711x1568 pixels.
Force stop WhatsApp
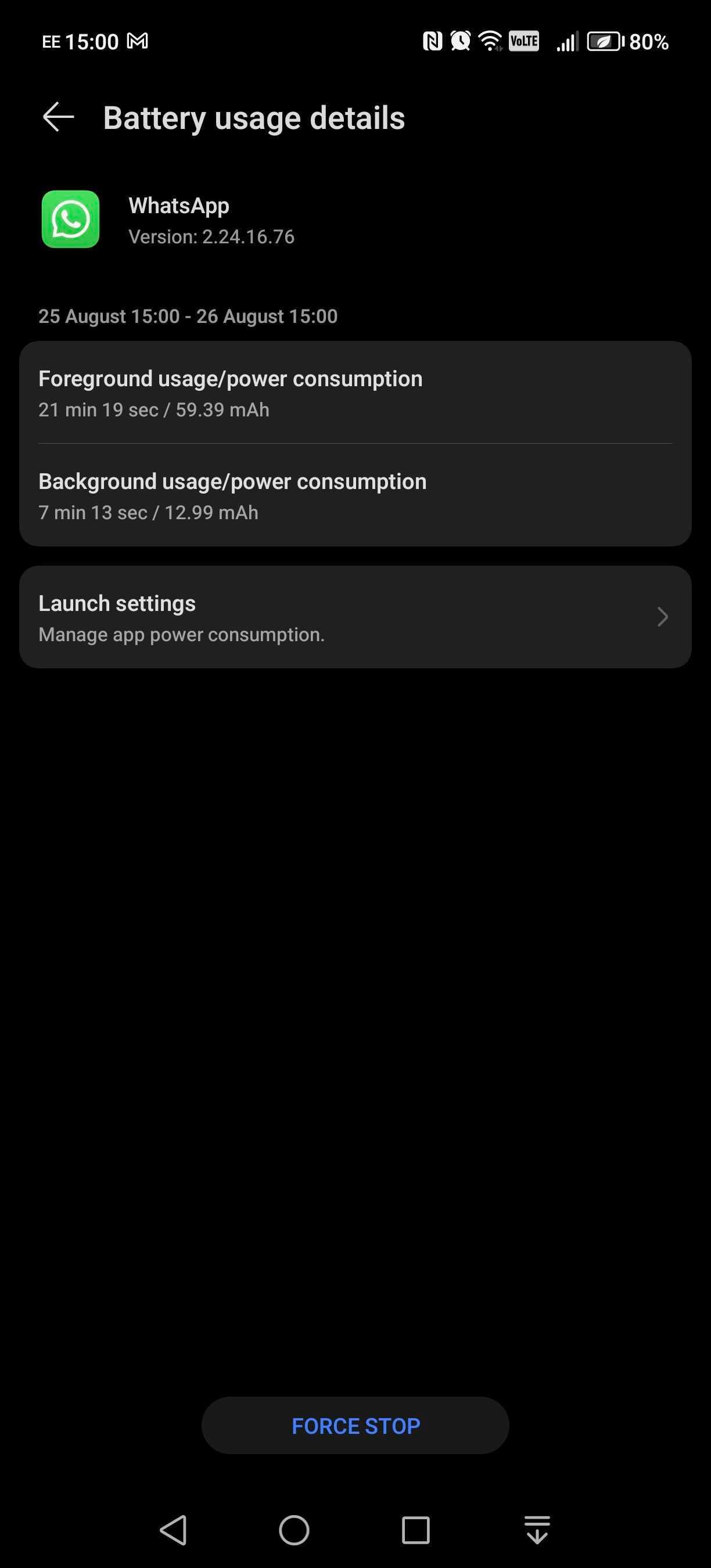[x=355, y=1426]
